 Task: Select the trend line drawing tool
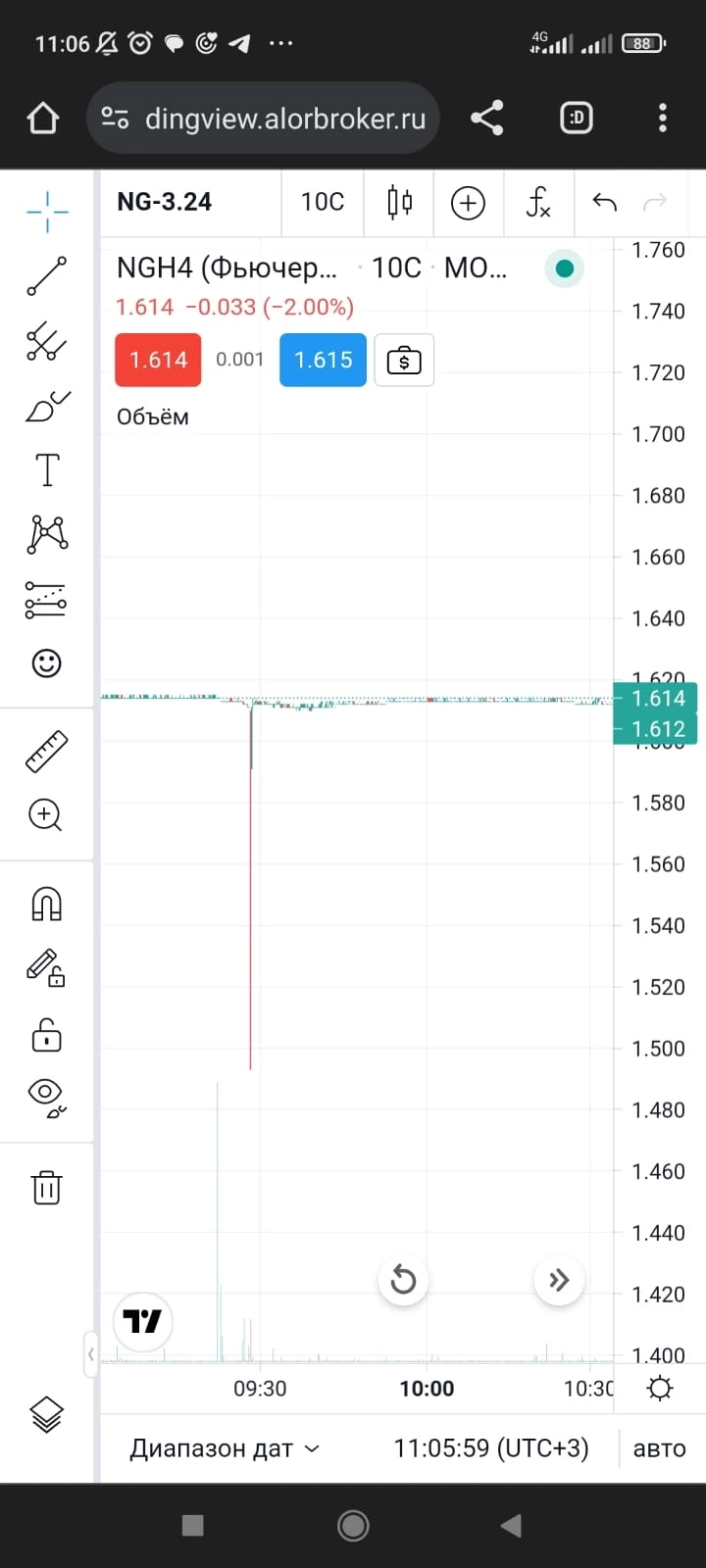46,276
